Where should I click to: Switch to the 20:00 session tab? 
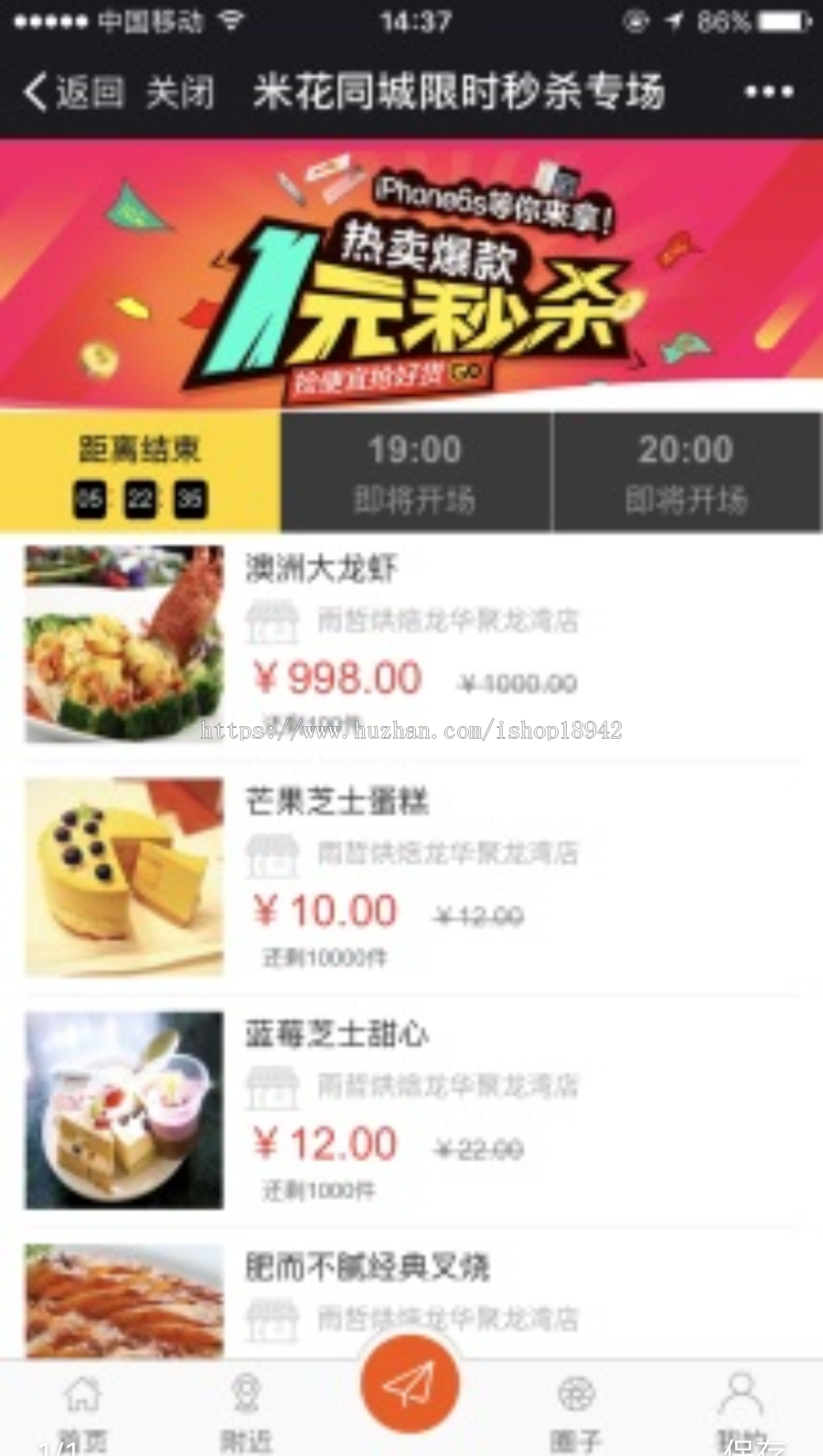tap(687, 472)
